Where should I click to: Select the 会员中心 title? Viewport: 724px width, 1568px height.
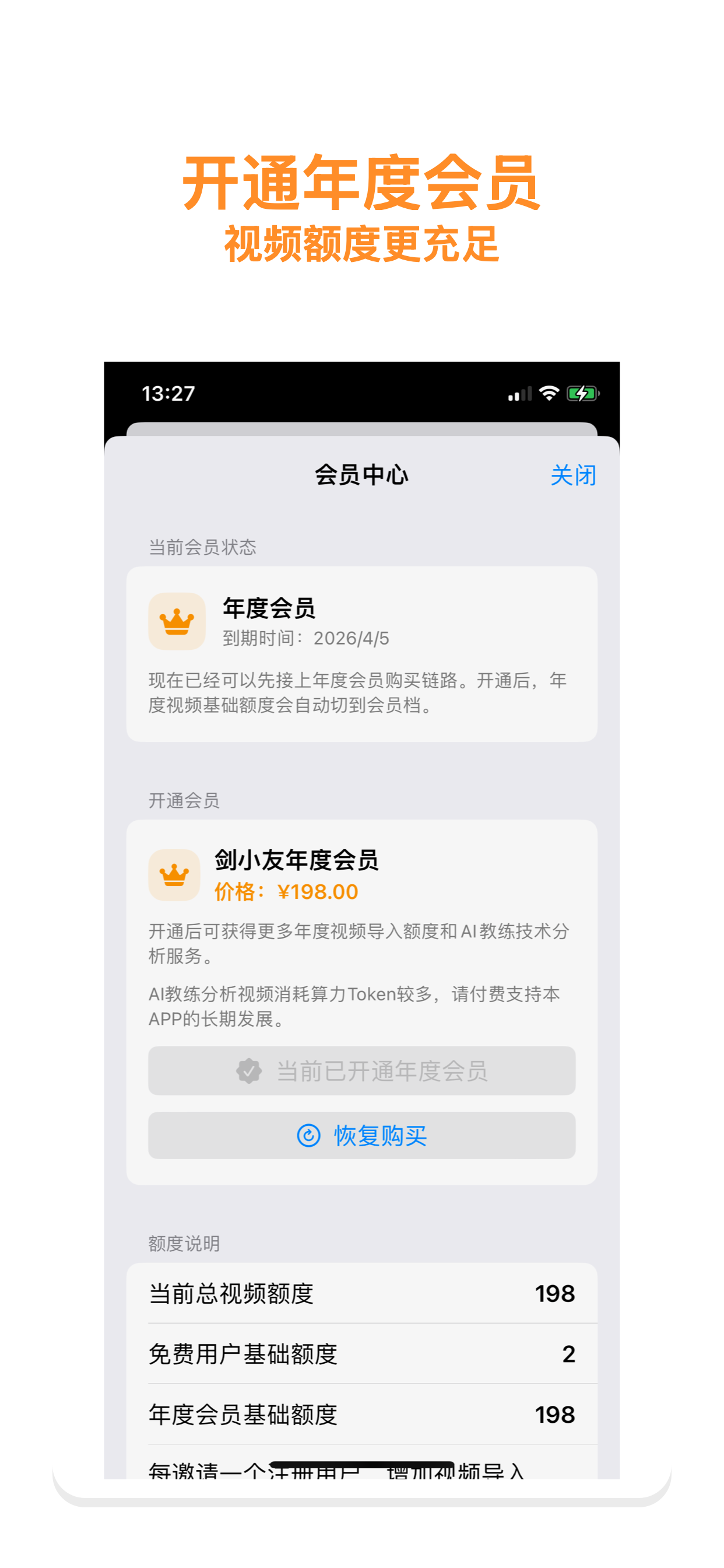pyautogui.click(x=362, y=474)
